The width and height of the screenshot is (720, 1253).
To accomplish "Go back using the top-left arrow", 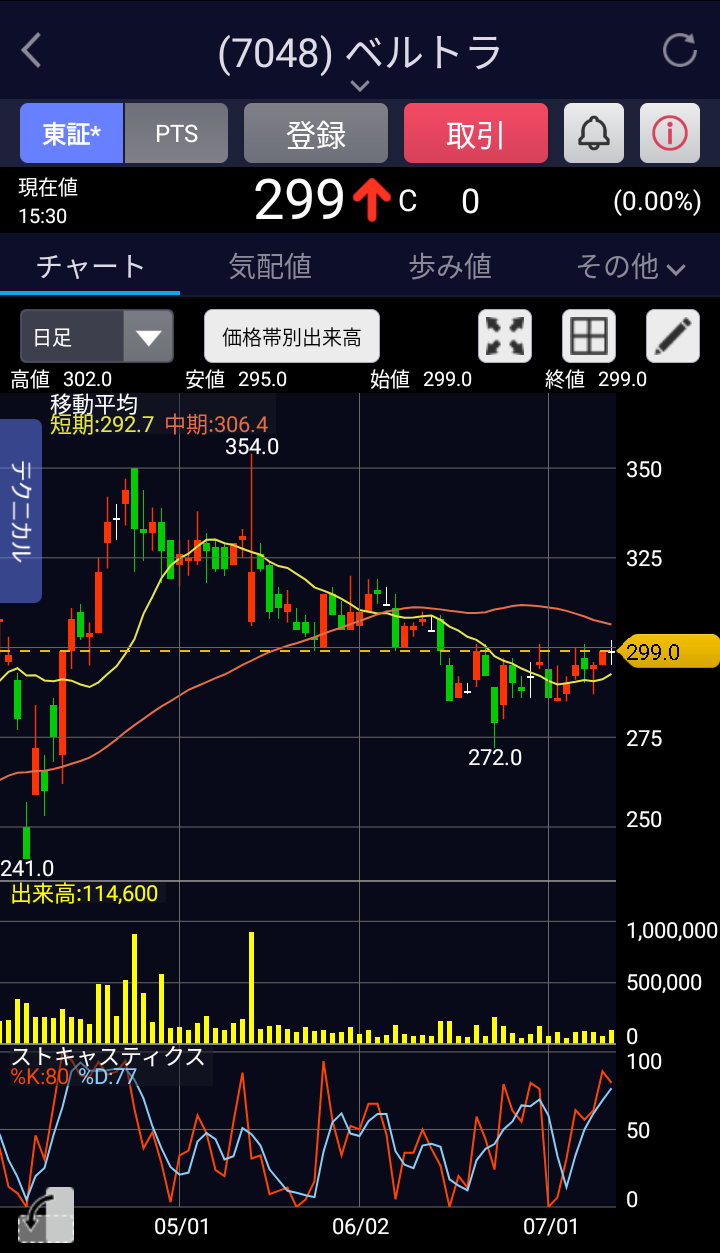I will tap(32, 50).
